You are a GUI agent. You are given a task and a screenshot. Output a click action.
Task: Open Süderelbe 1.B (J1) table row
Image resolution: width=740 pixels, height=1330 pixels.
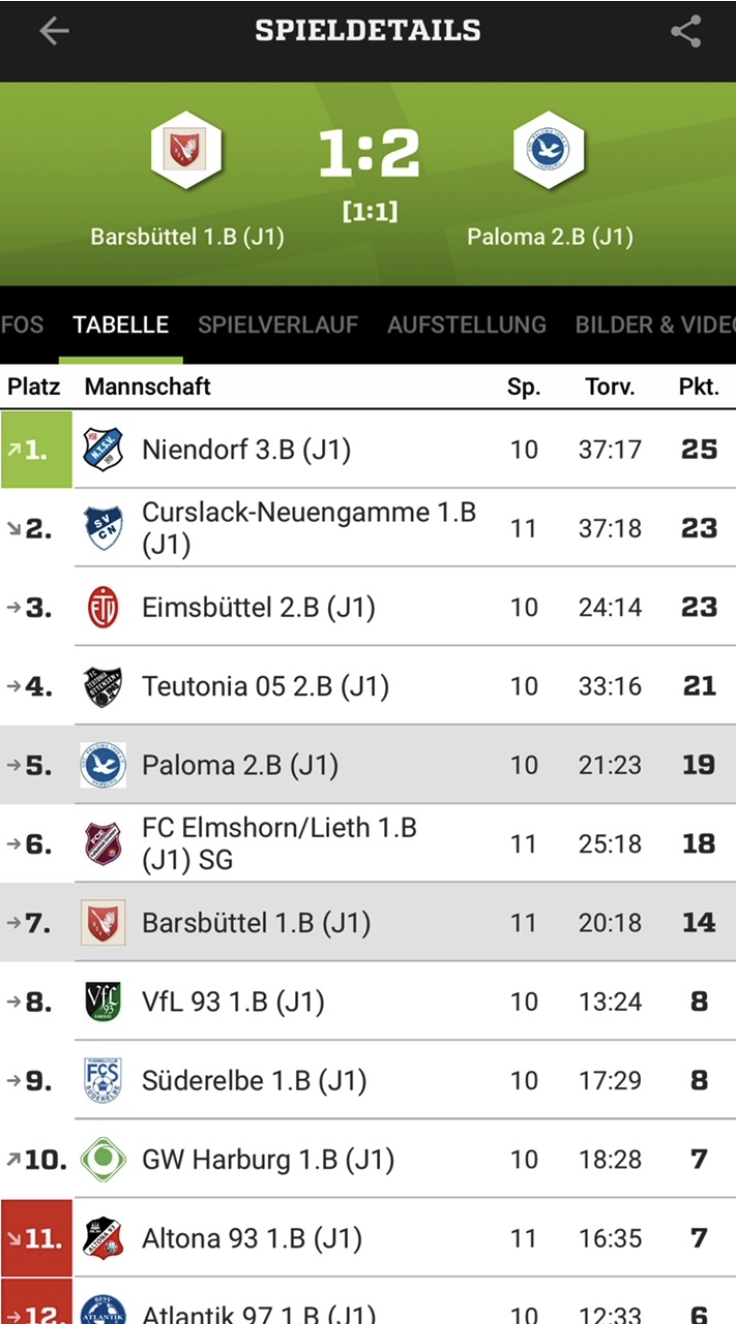coord(370,1080)
